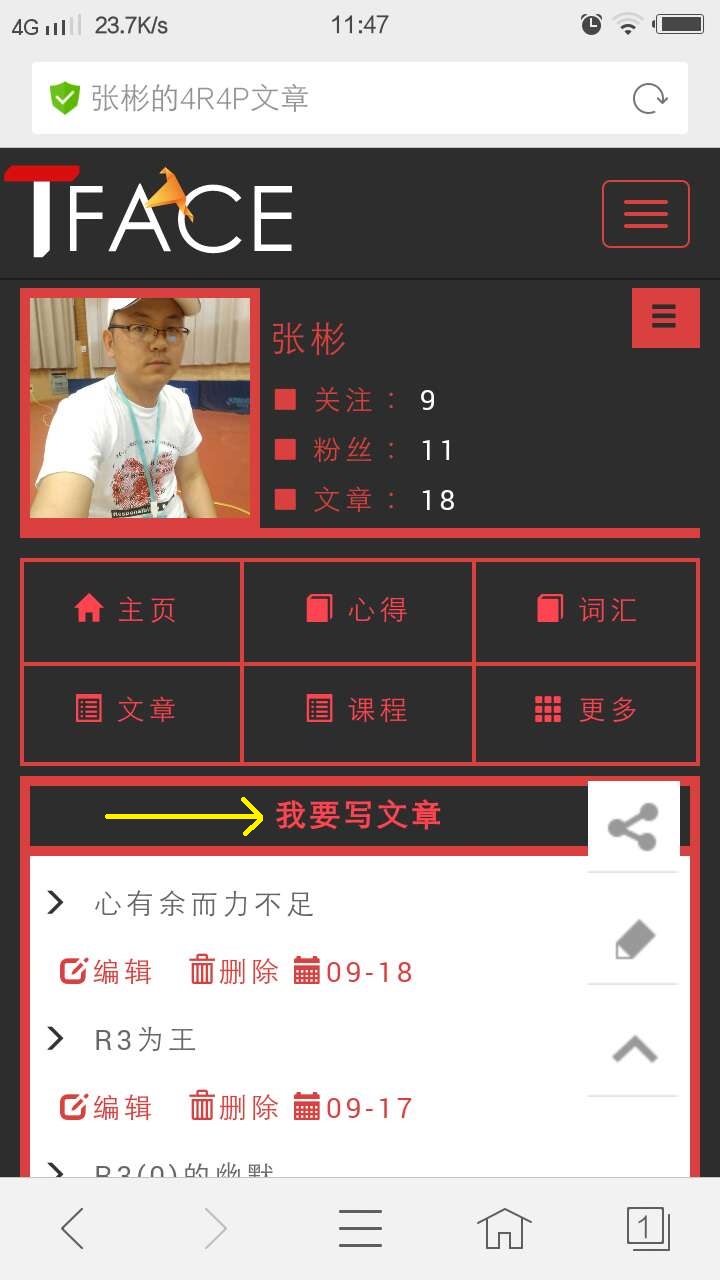Open the browser tabs switcher

(x=647, y=1228)
